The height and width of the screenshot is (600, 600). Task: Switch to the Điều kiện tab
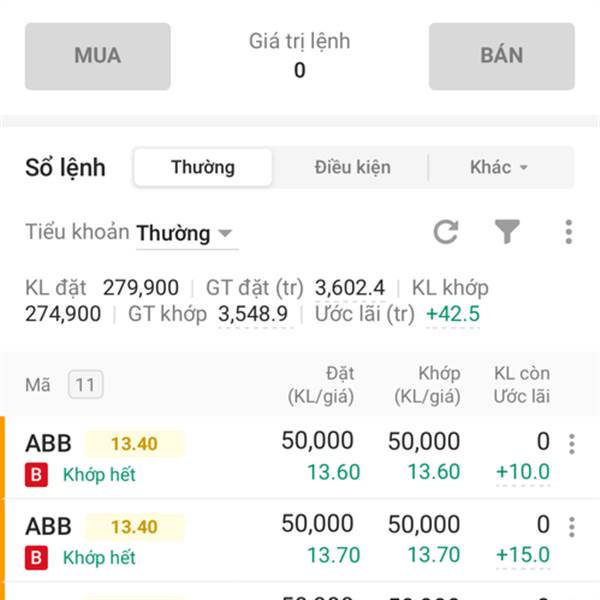(352, 167)
